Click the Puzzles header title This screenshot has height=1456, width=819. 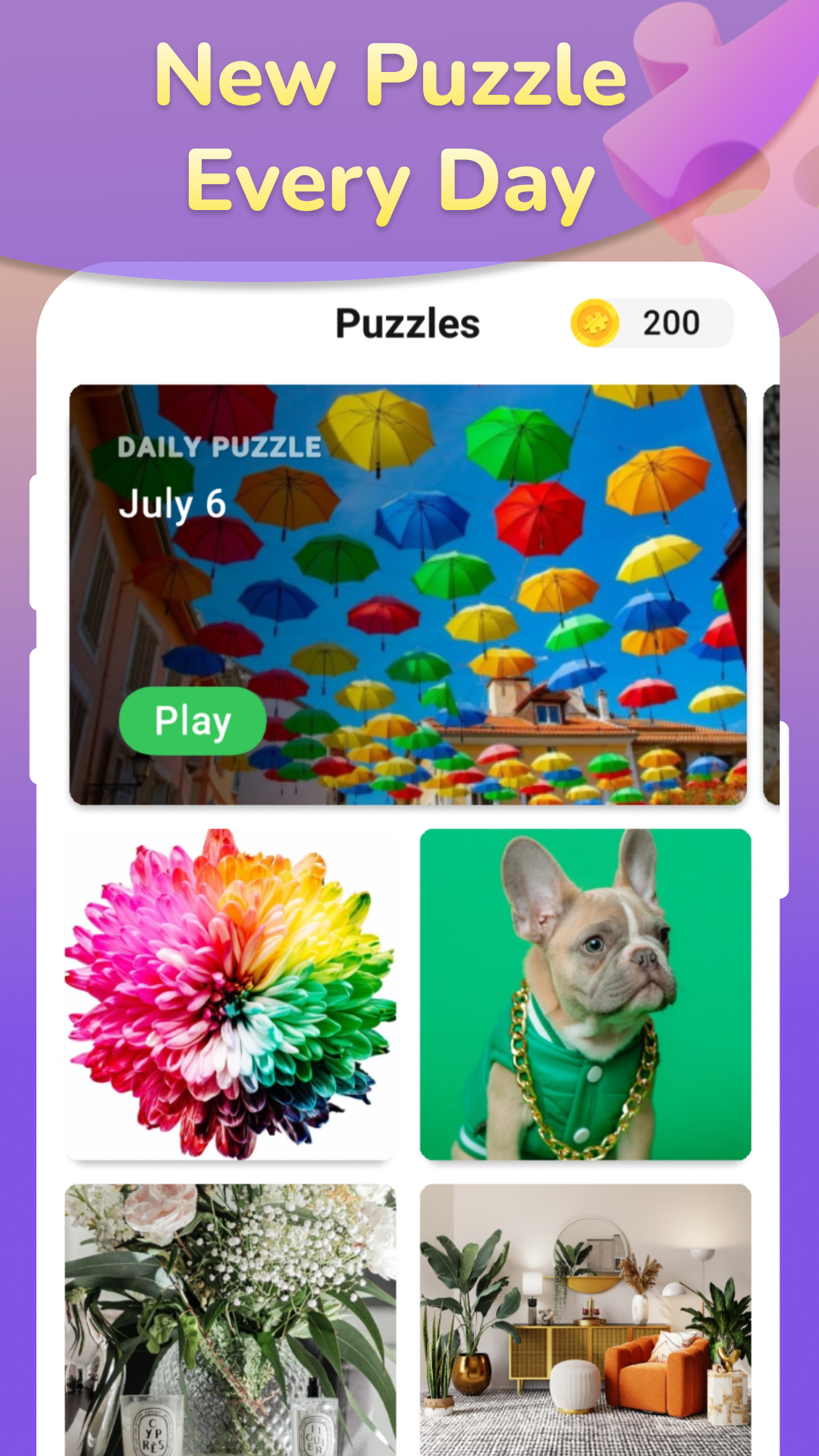click(x=408, y=323)
